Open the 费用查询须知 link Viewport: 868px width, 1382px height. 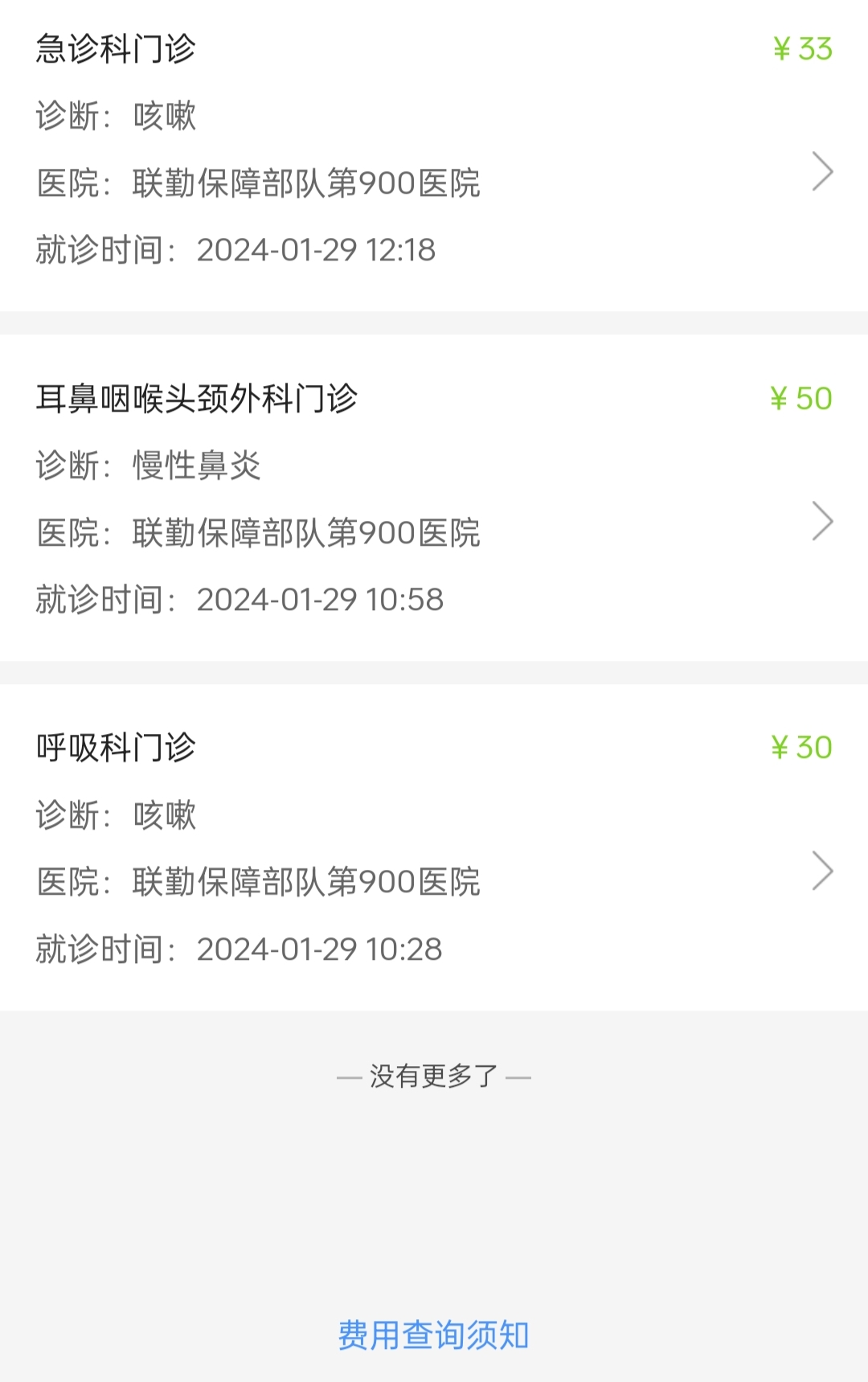click(x=433, y=1335)
